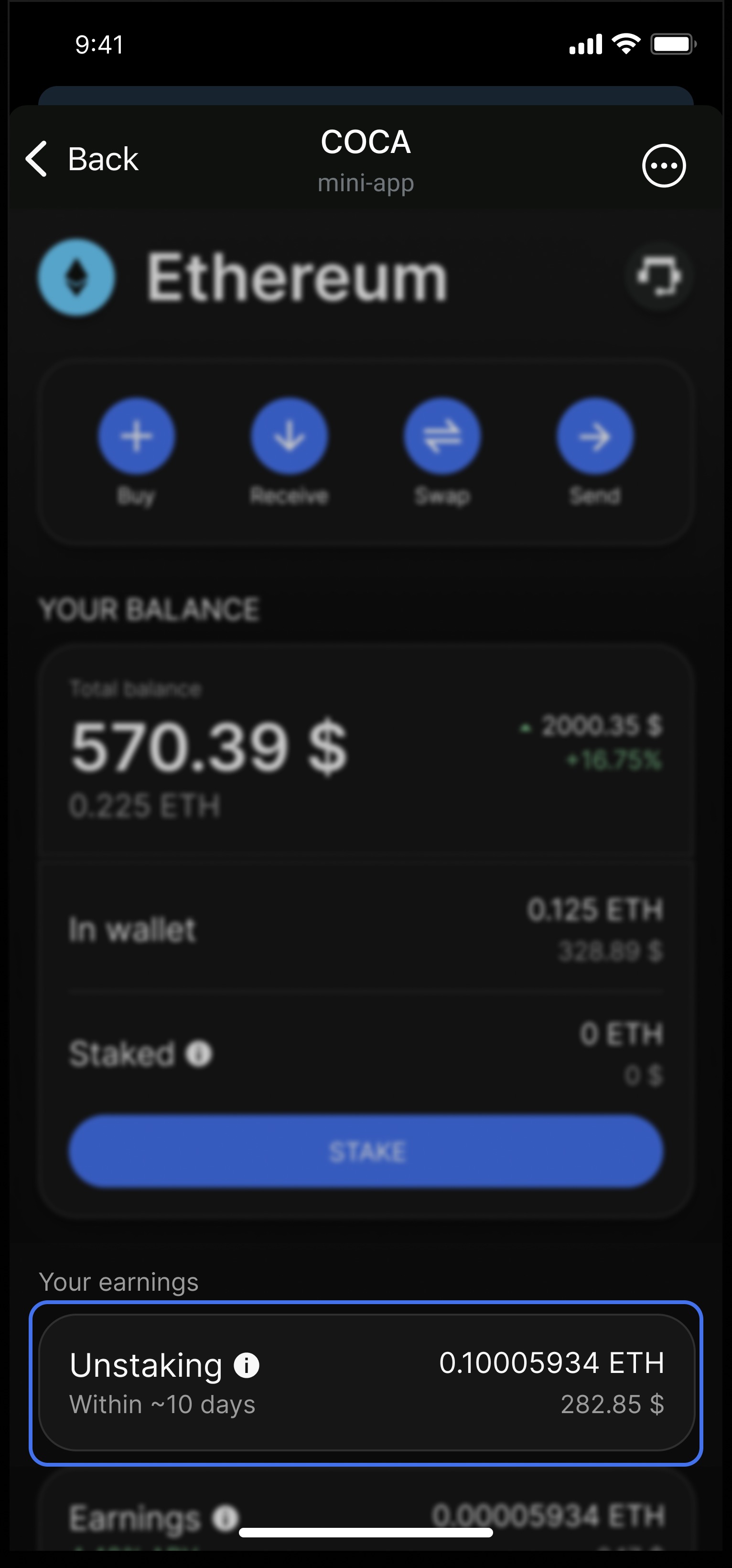Show info about Earnings
732x1568 pixels.
click(226, 1518)
